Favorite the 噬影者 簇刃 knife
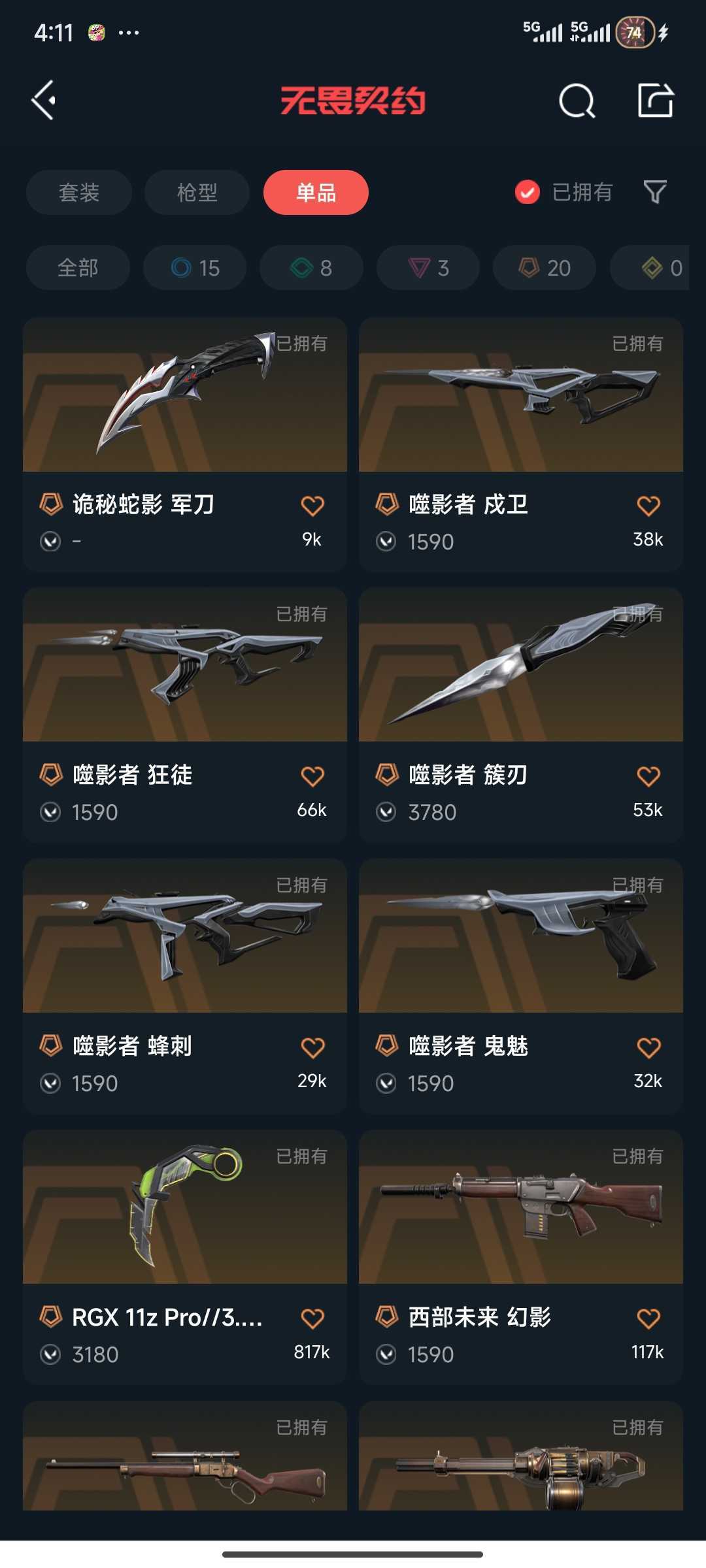Image resolution: width=706 pixels, height=1568 pixels. [648, 776]
